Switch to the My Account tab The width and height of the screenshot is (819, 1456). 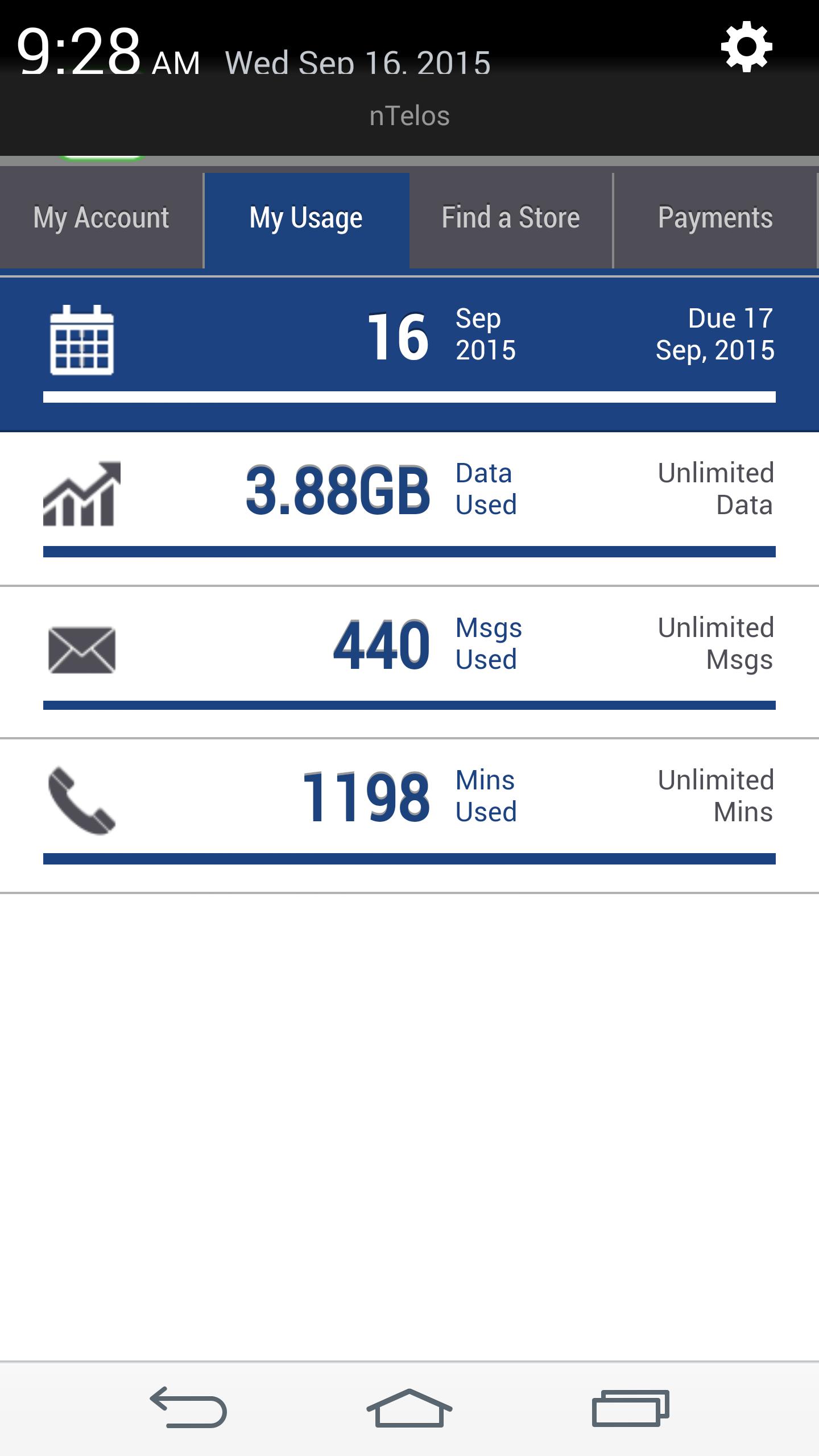[101, 219]
